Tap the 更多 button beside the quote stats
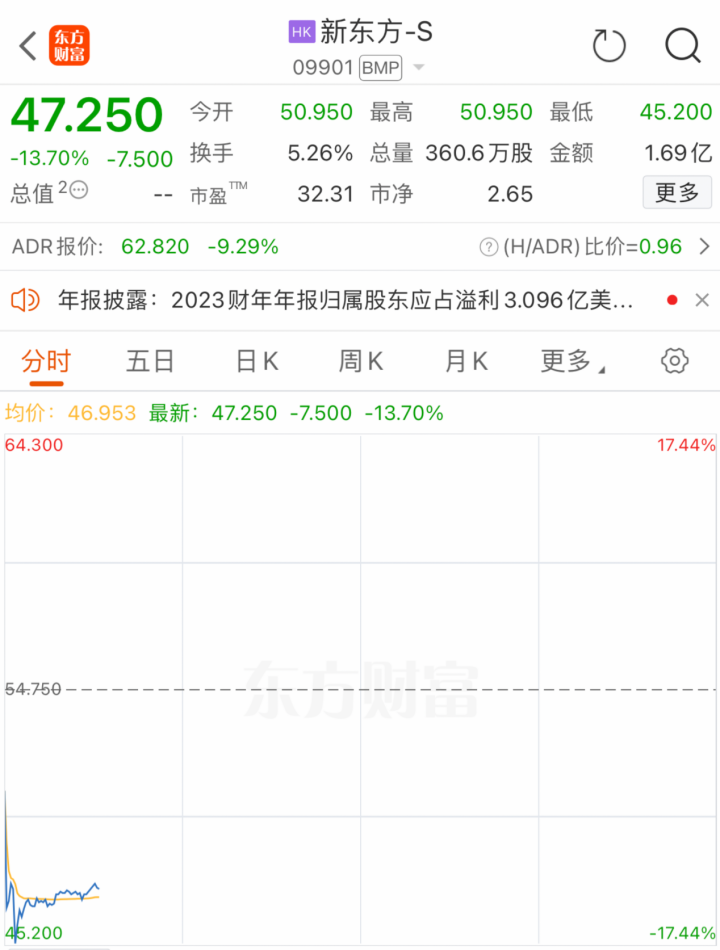The width and height of the screenshot is (720, 950). tap(677, 193)
